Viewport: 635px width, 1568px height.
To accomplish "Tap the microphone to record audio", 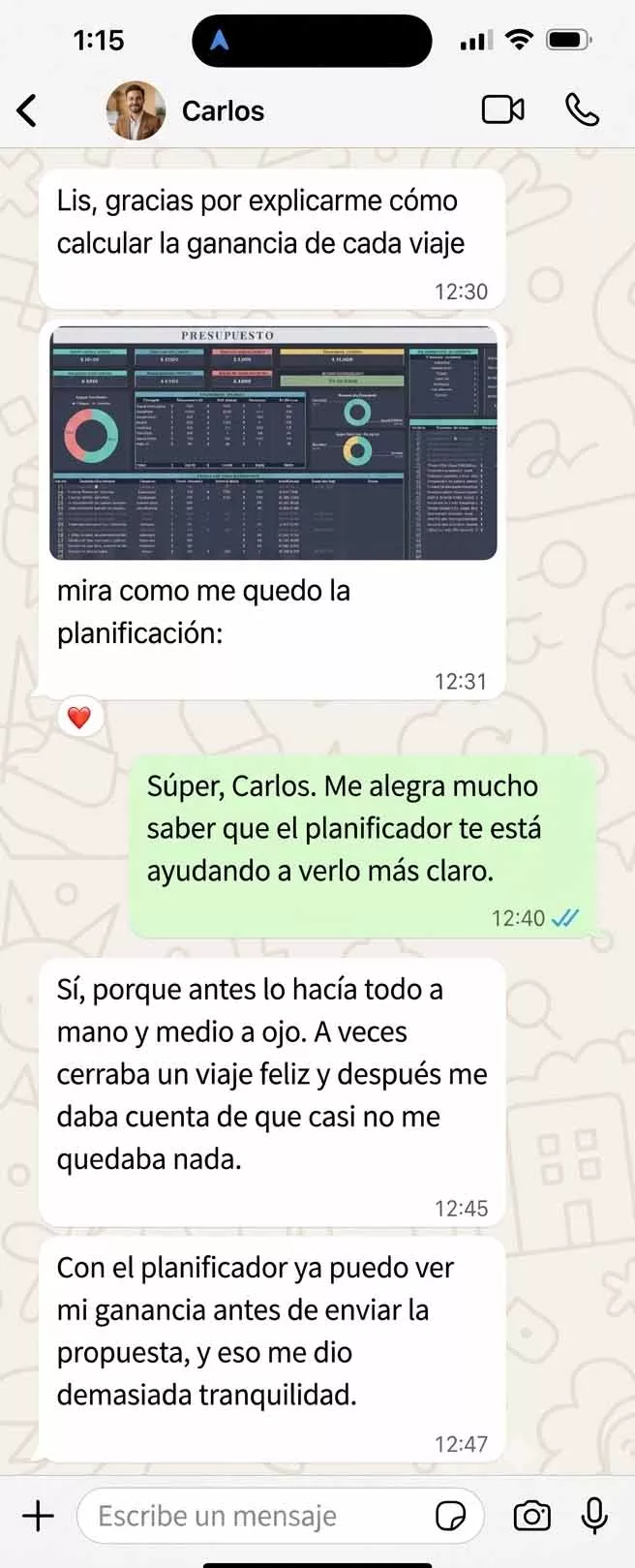I will 594,1516.
